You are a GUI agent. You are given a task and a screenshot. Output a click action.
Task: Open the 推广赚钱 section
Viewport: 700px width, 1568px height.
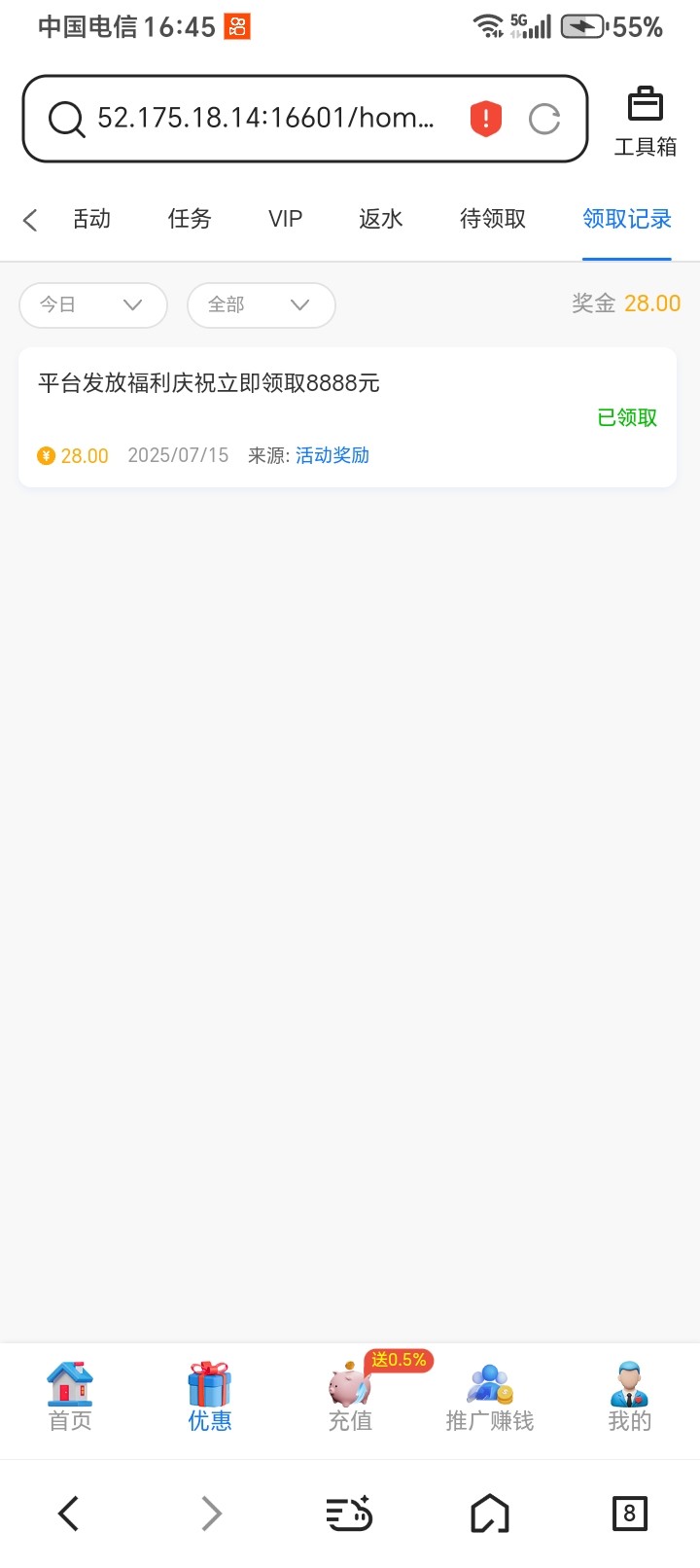(490, 1397)
